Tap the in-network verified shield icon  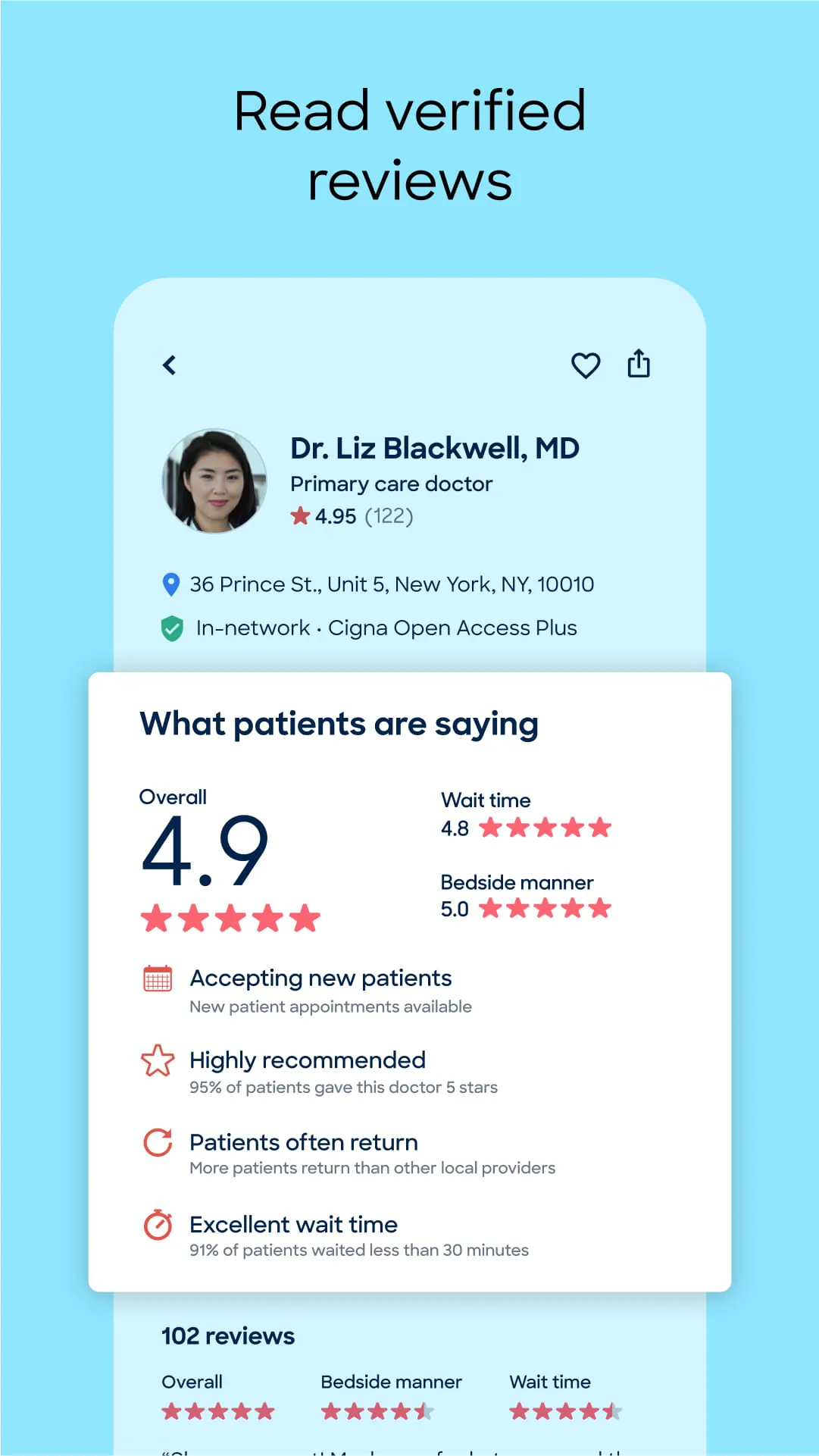[x=172, y=628]
